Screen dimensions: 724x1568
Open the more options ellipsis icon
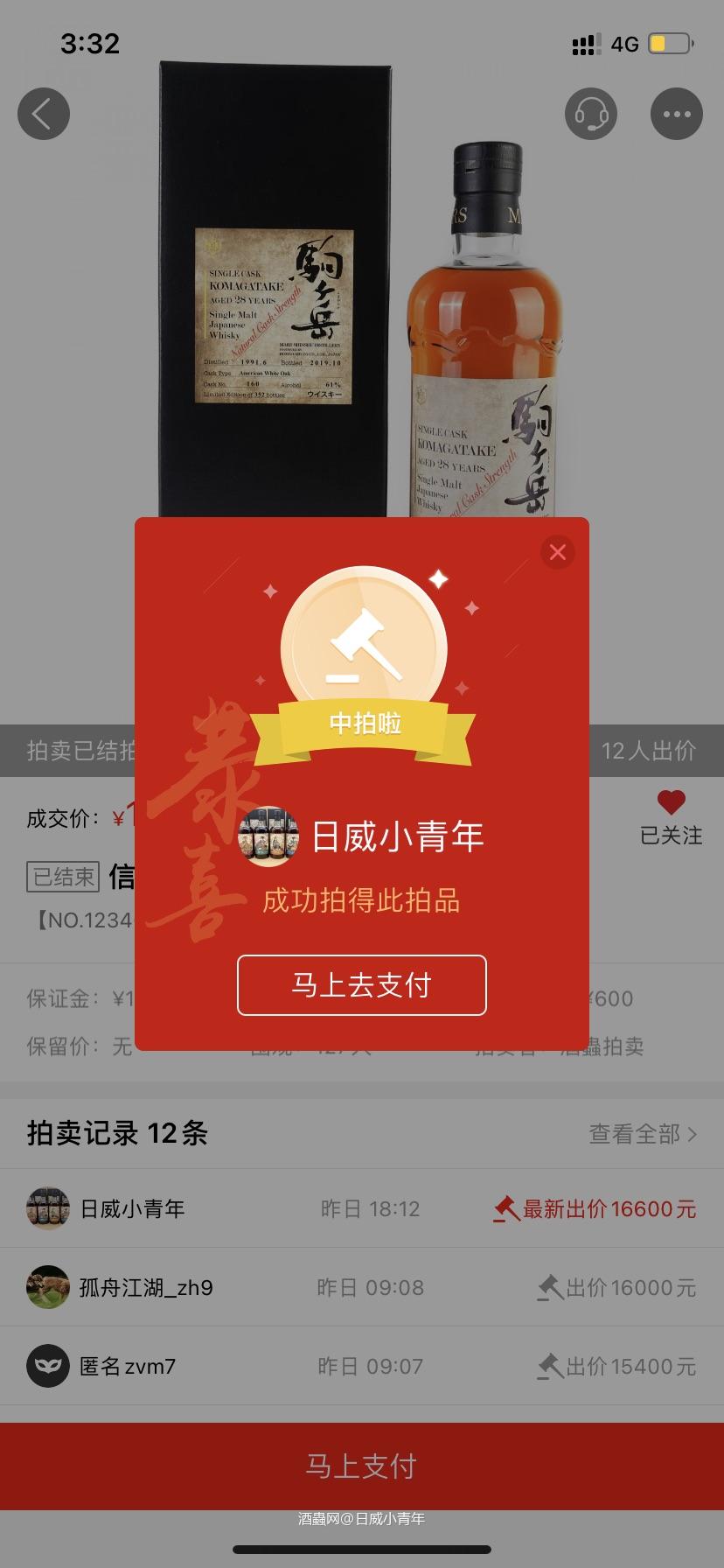(676, 114)
